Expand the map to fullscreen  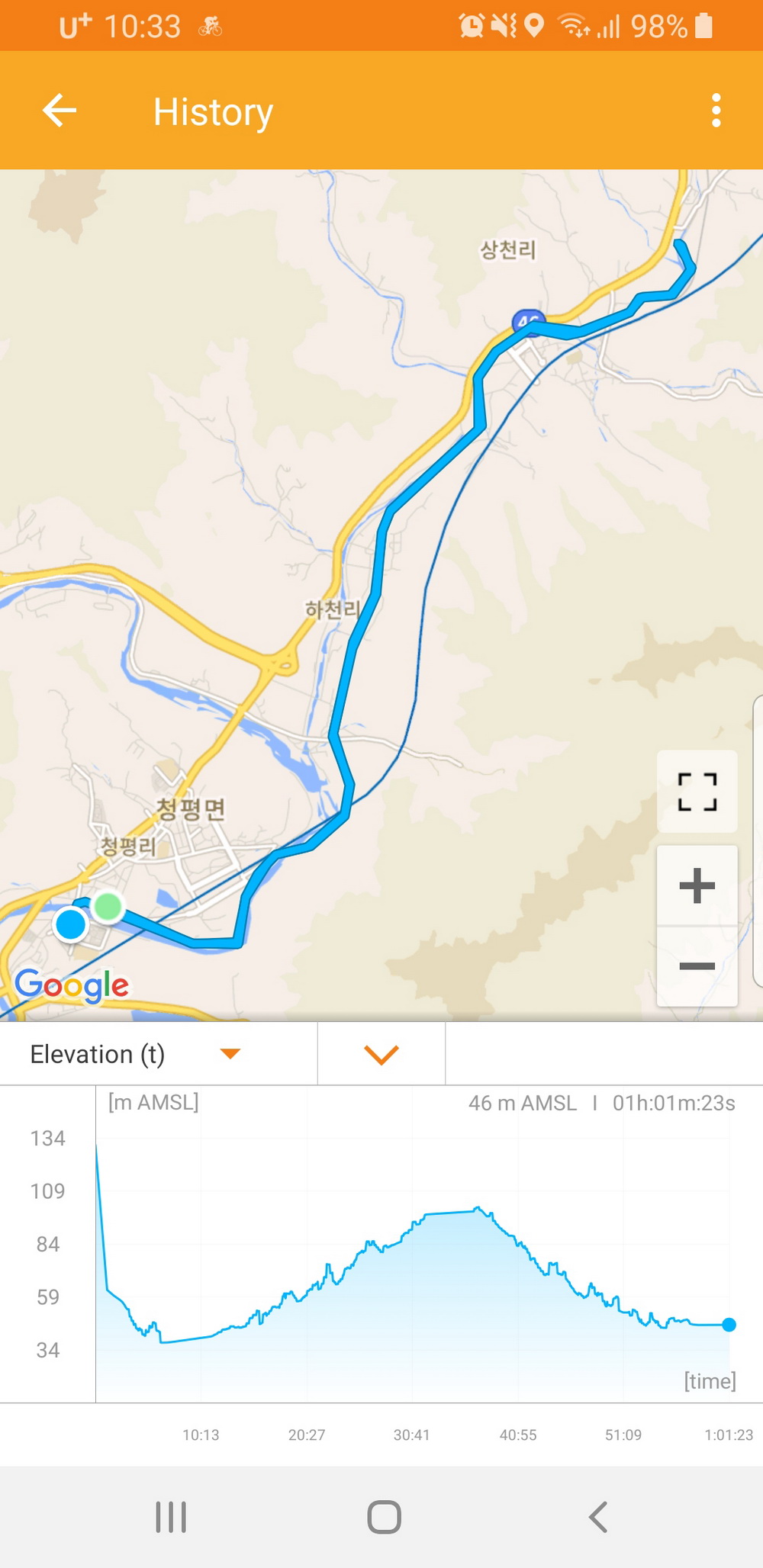click(x=697, y=792)
